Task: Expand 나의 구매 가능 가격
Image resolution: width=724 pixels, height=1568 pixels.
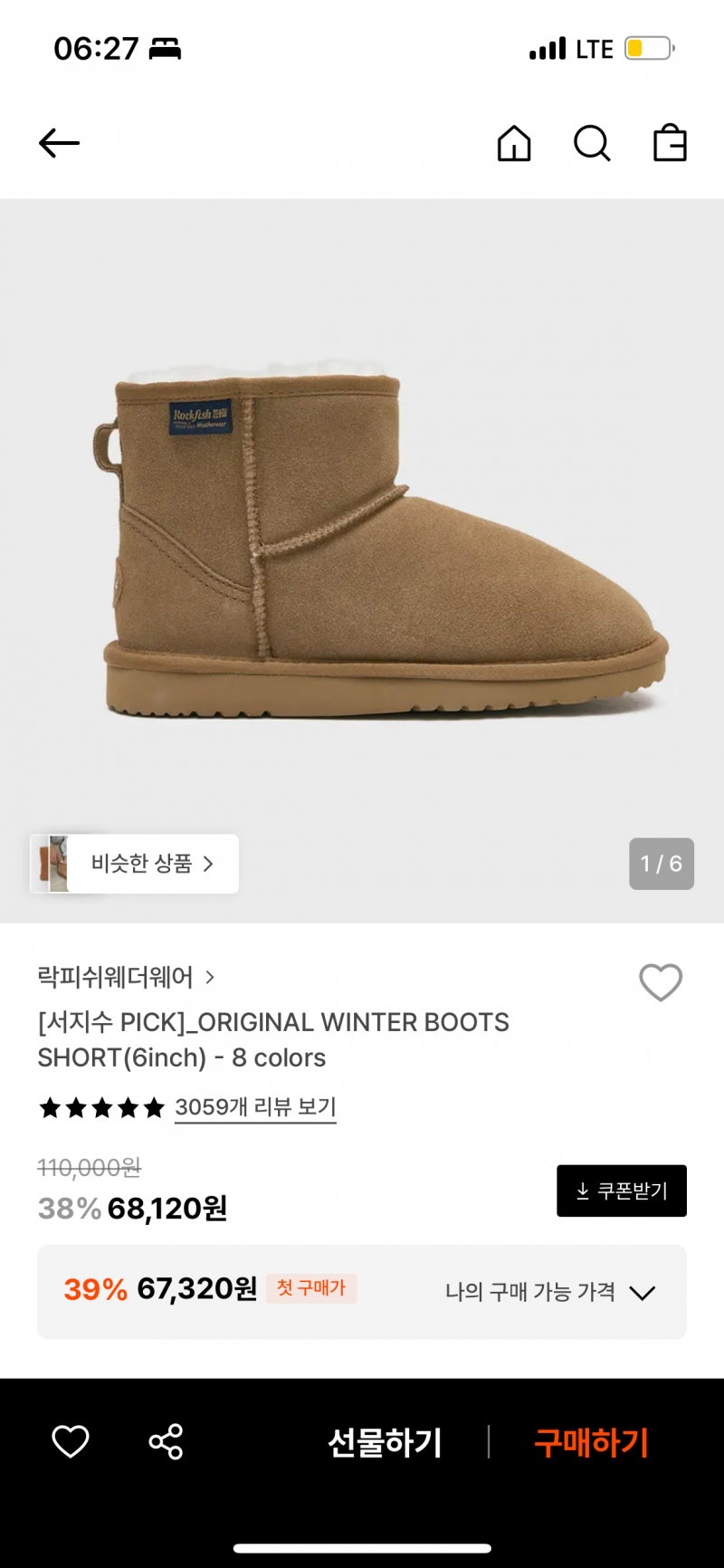Action: pyautogui.click(x=550, y=1292)
